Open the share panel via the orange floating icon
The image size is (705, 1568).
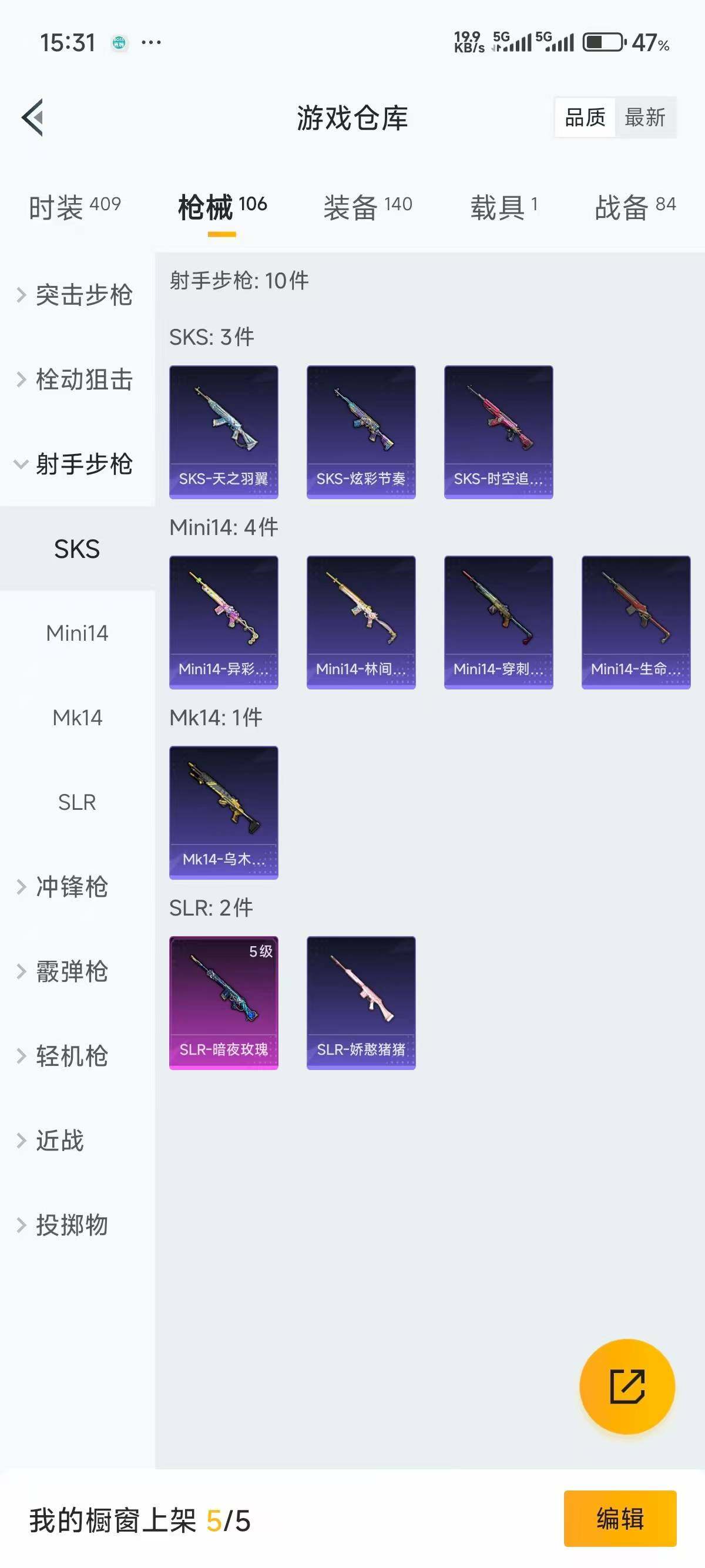[x=627, y=1385]
